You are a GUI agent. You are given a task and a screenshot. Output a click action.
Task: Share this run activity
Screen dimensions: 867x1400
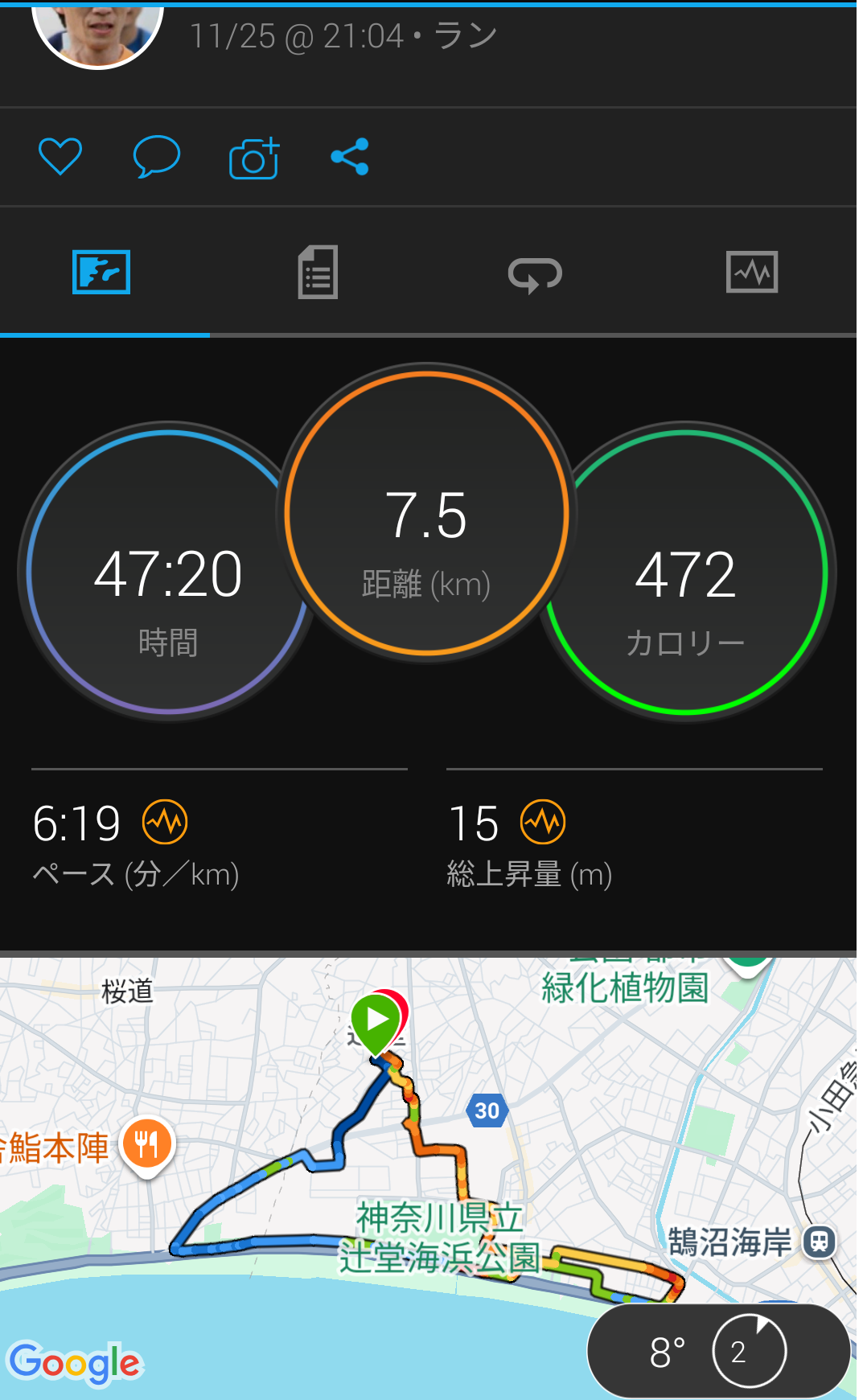(350, 157)
